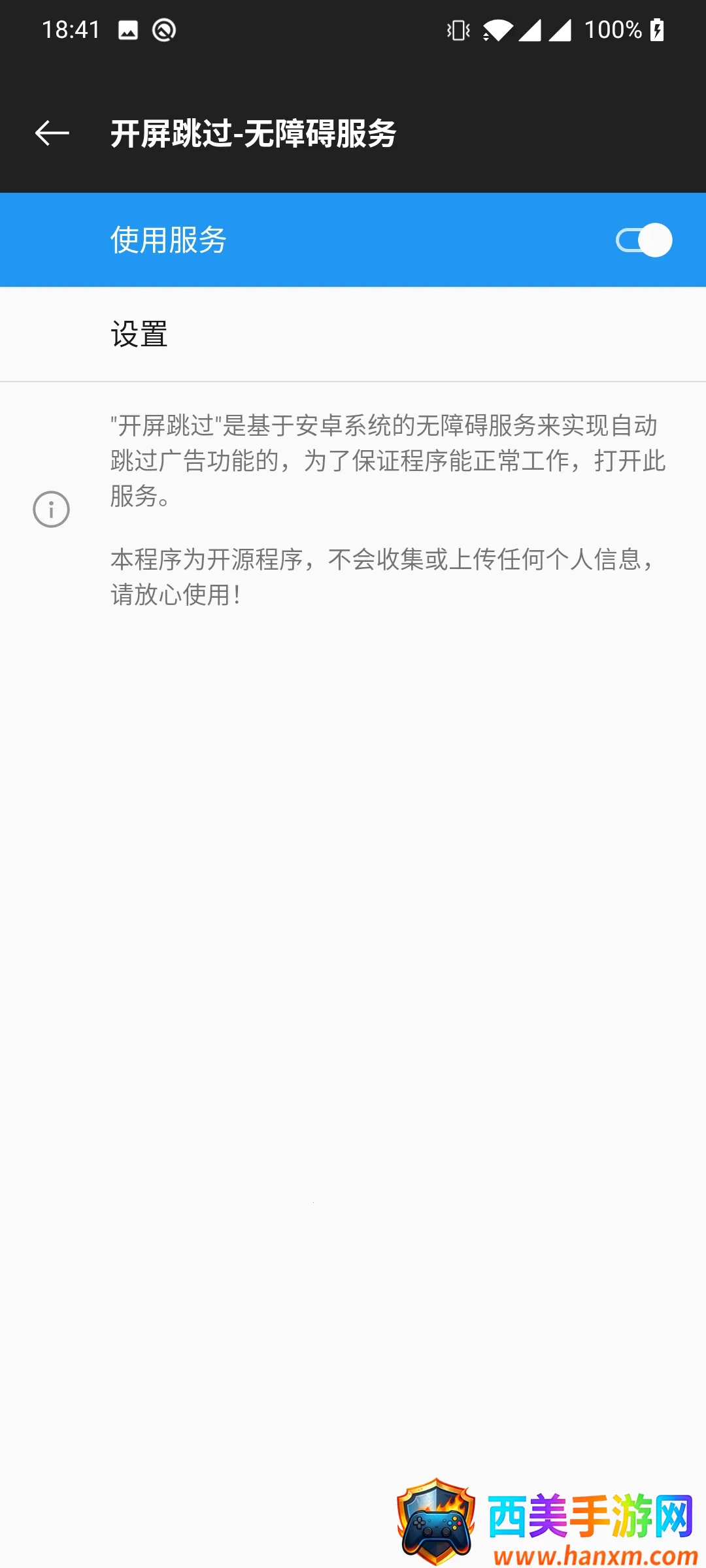Click the vibration mode icon in status bar

458,29
